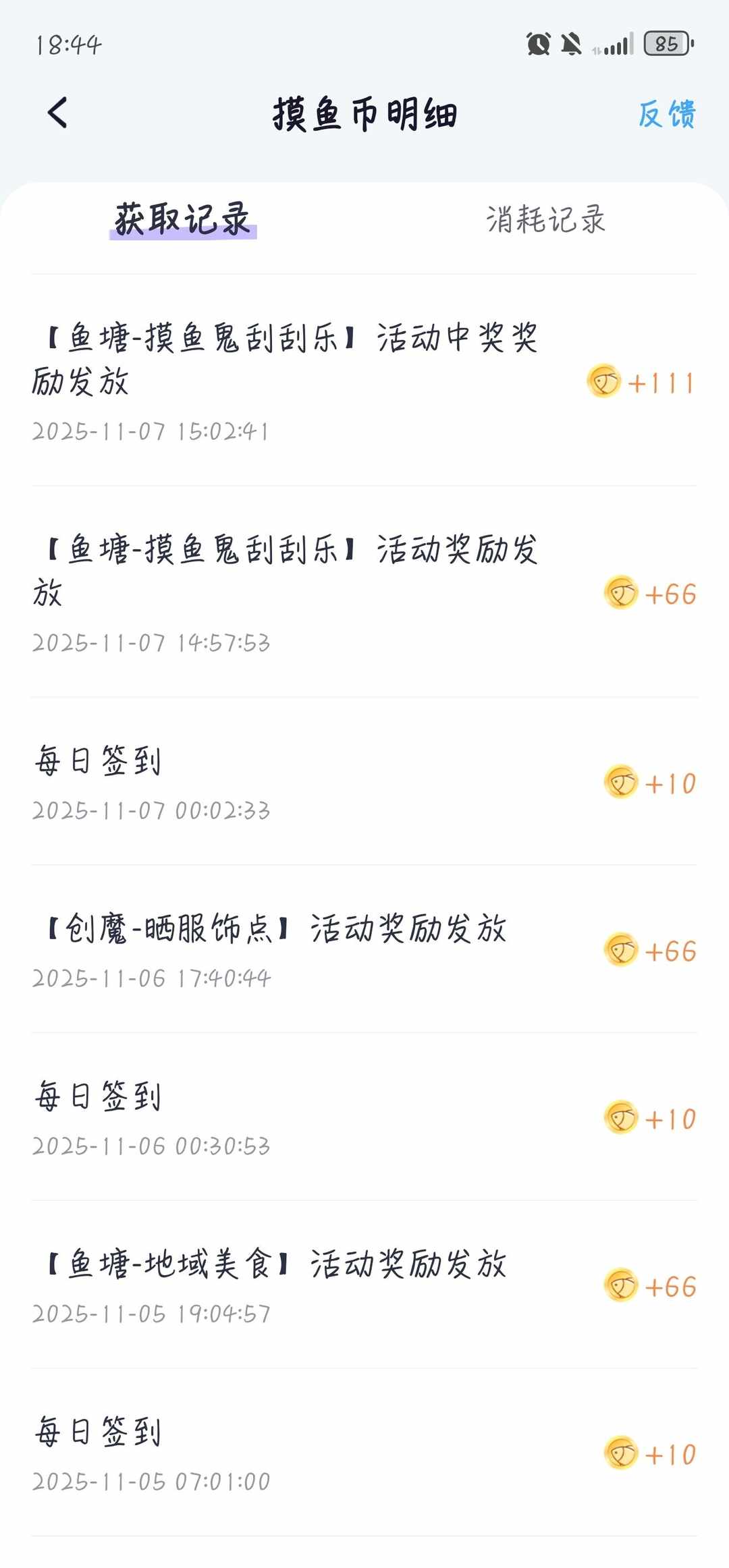
Task: Tap the signal strength bars in status bar
Action: point(618,43)
